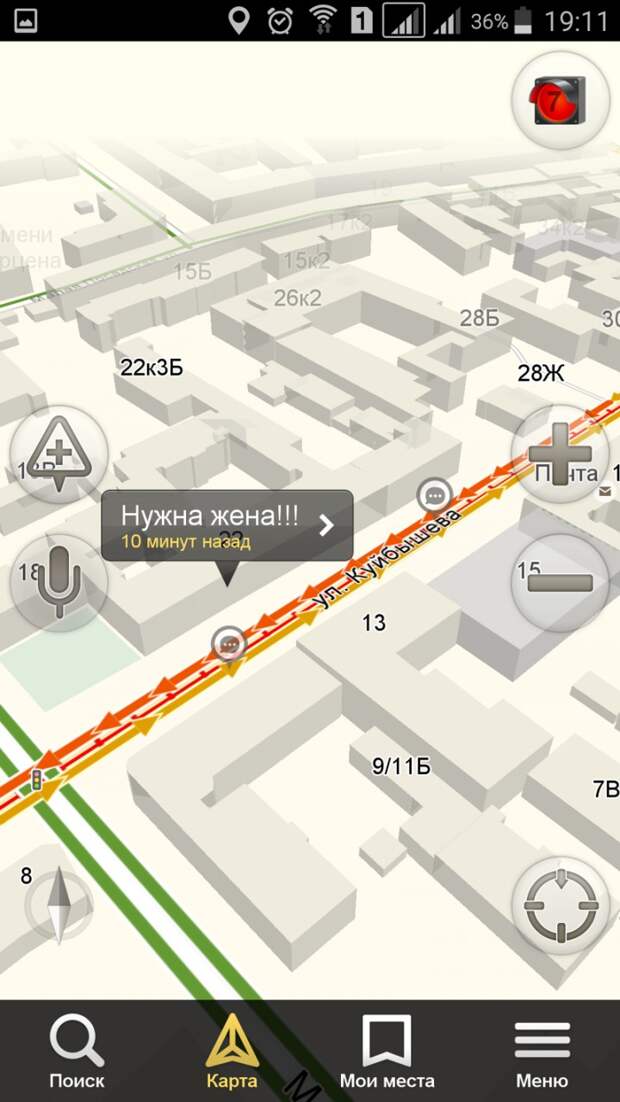Activate voice input with the microphone button
The width and height of the screenshot is (620, 1102).
pyautogui.click(x=59, y=582)
